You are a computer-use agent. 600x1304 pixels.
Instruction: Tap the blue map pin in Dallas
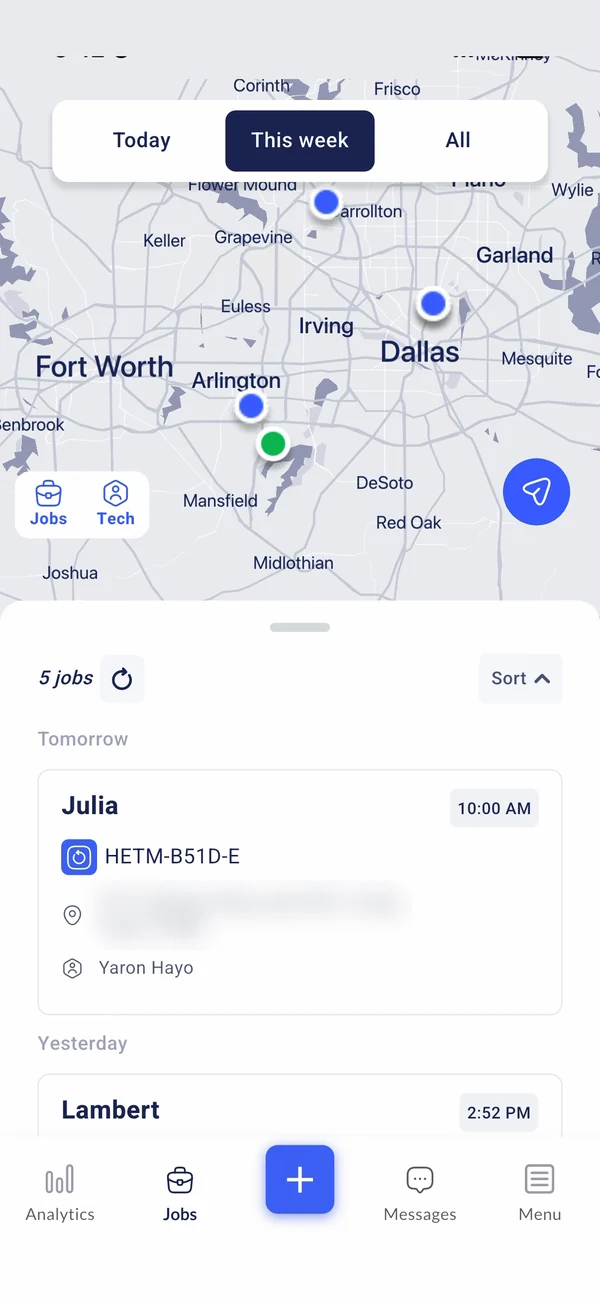pyautogui.click(x=433, y=303)
